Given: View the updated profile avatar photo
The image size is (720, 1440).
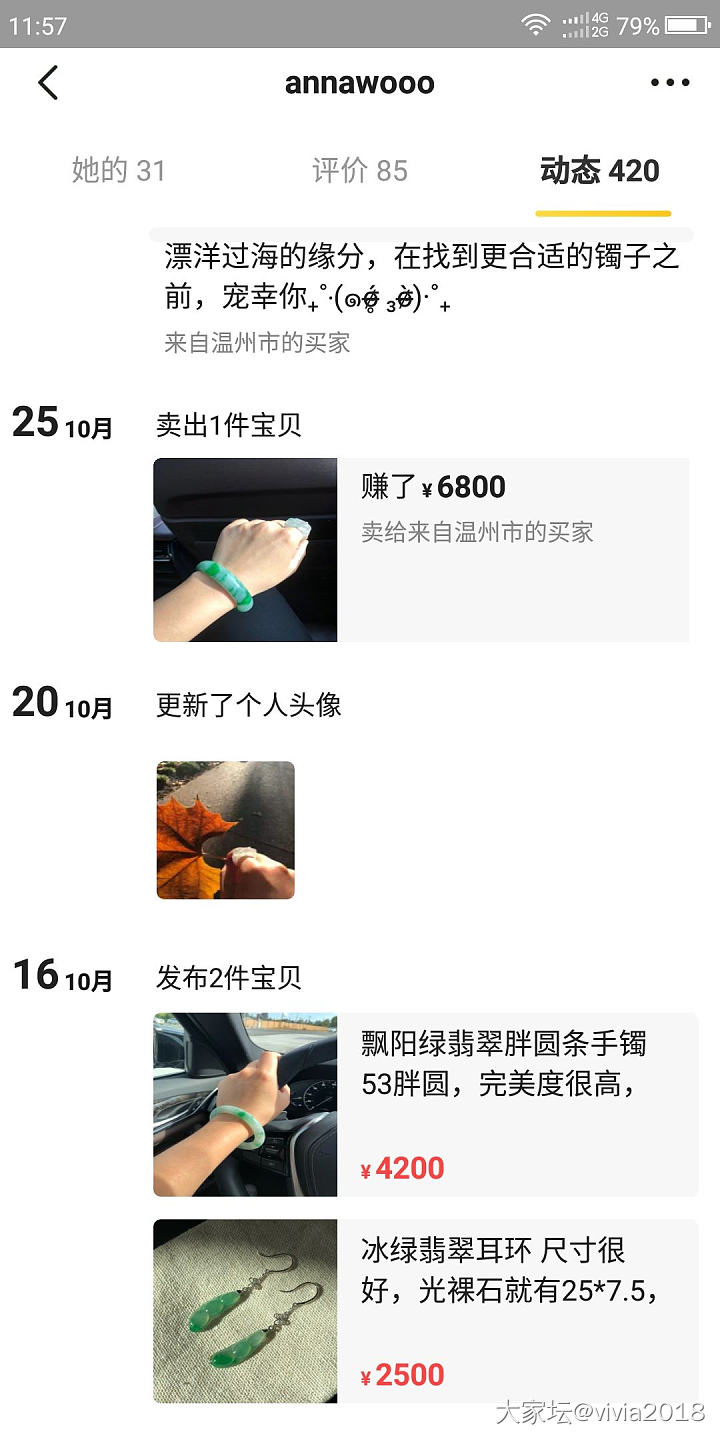Looking at the screenshot, I should coord(225,830).
